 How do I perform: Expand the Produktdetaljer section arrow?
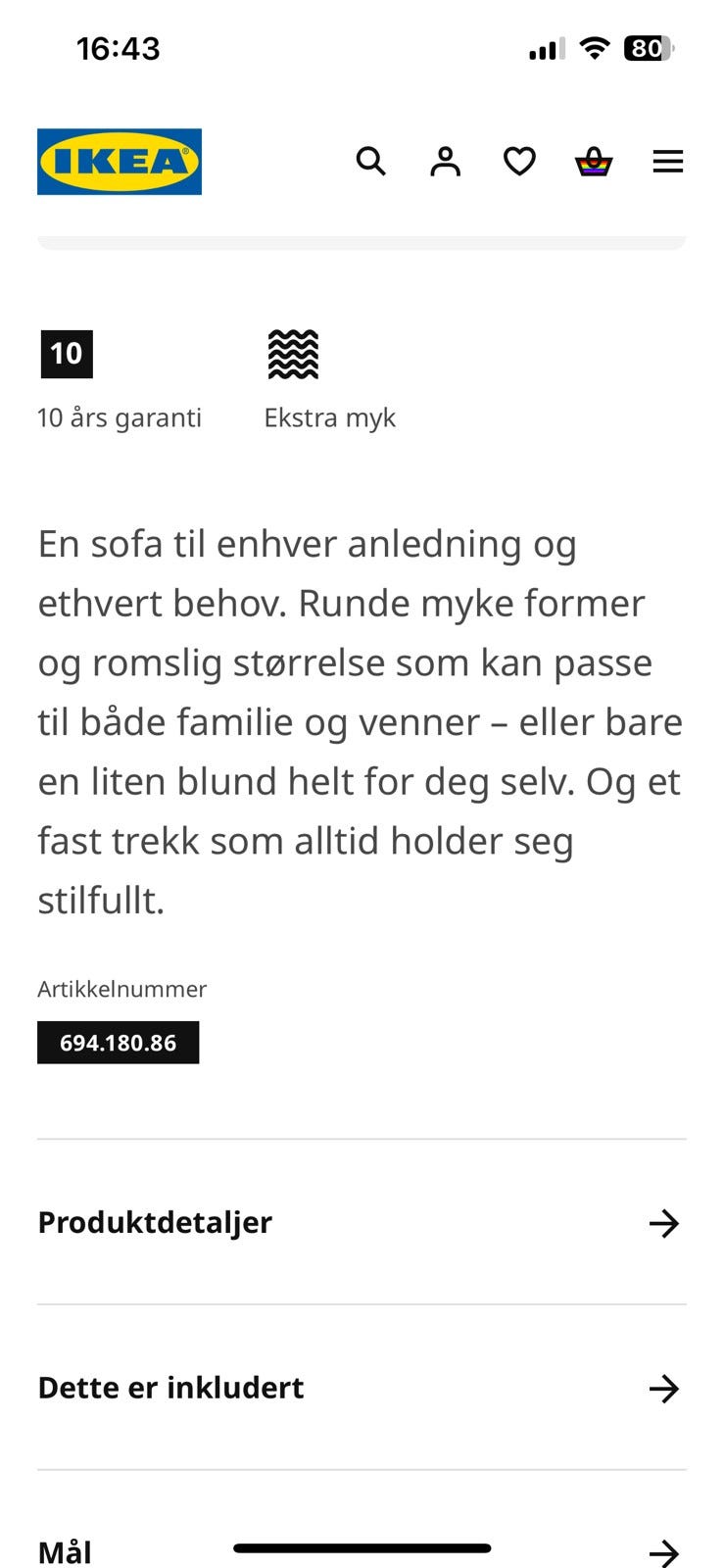pos(664,1223)
